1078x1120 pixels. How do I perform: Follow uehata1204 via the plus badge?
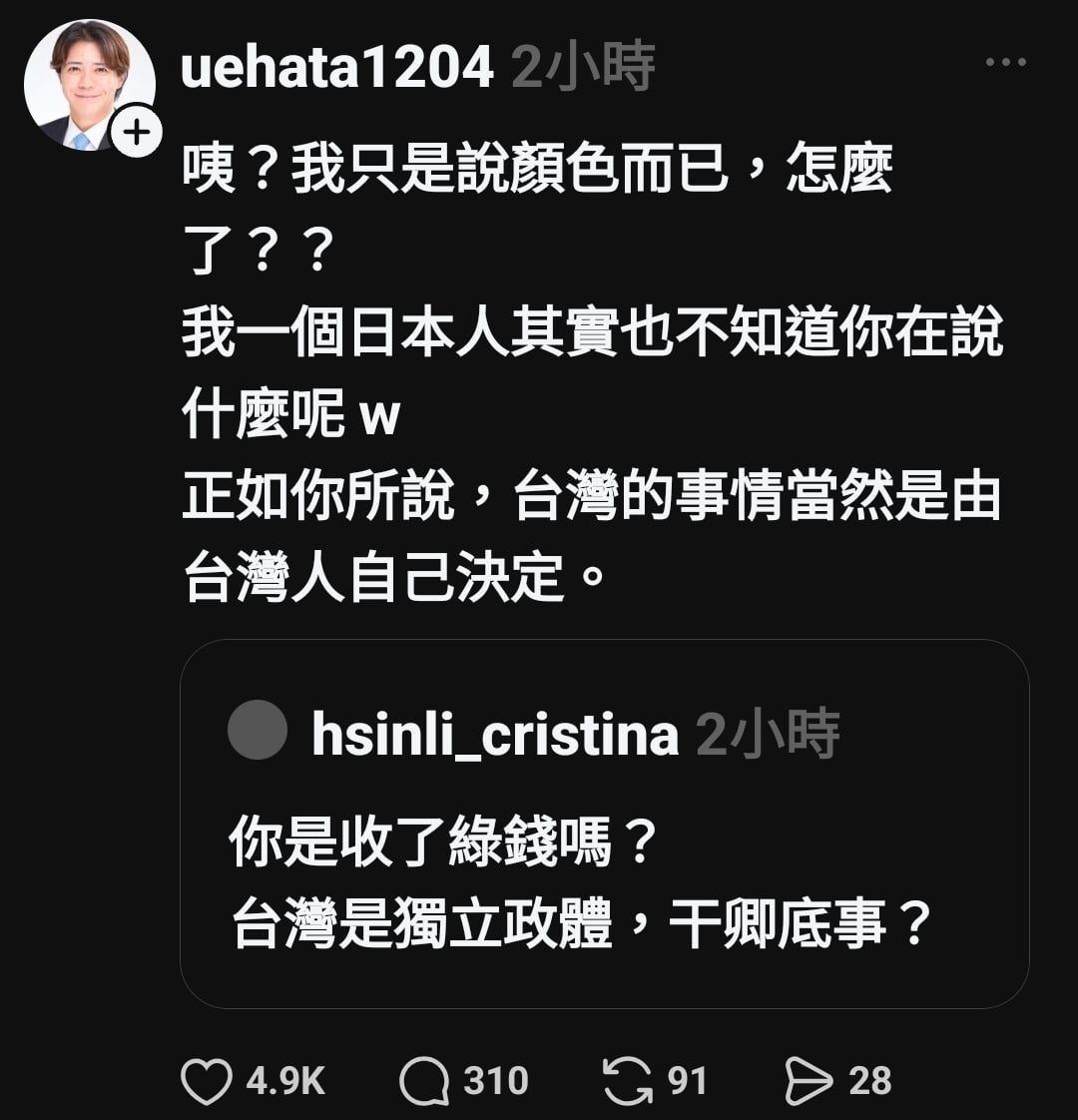pyautogui.click(x=137, y=133)
